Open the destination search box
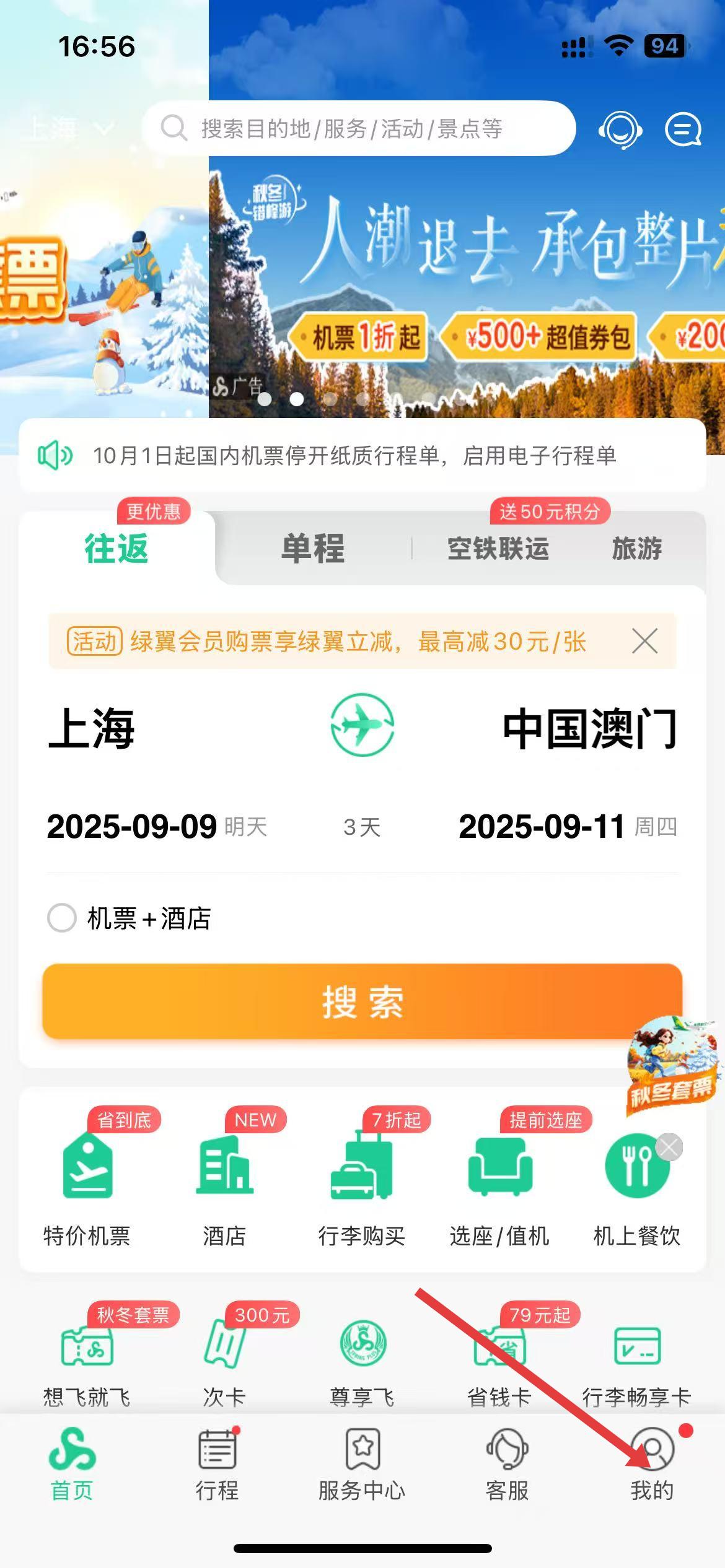725x1568 pixels. [358, 129]
